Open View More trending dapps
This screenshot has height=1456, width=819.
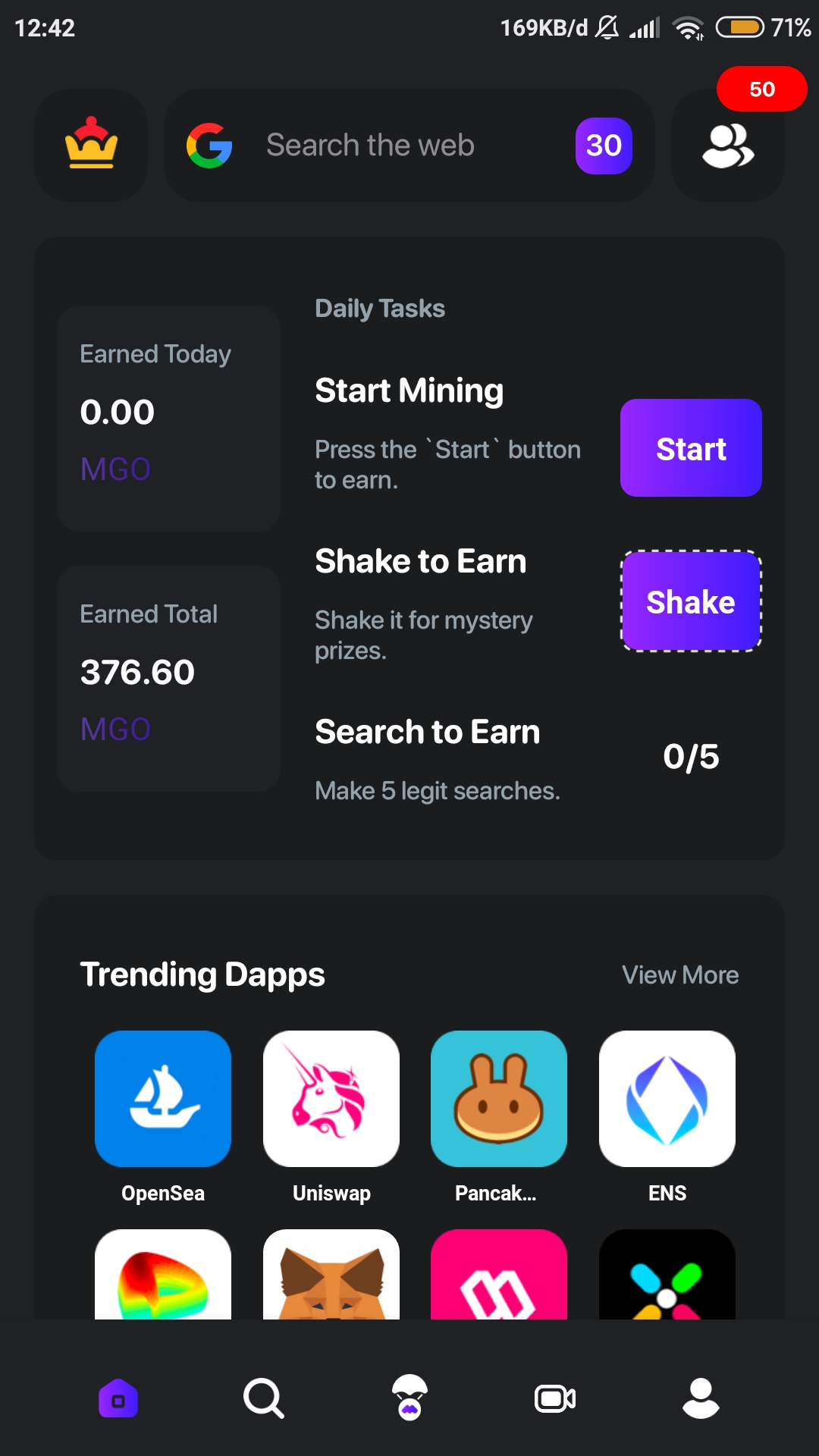[x=680, y=975]
